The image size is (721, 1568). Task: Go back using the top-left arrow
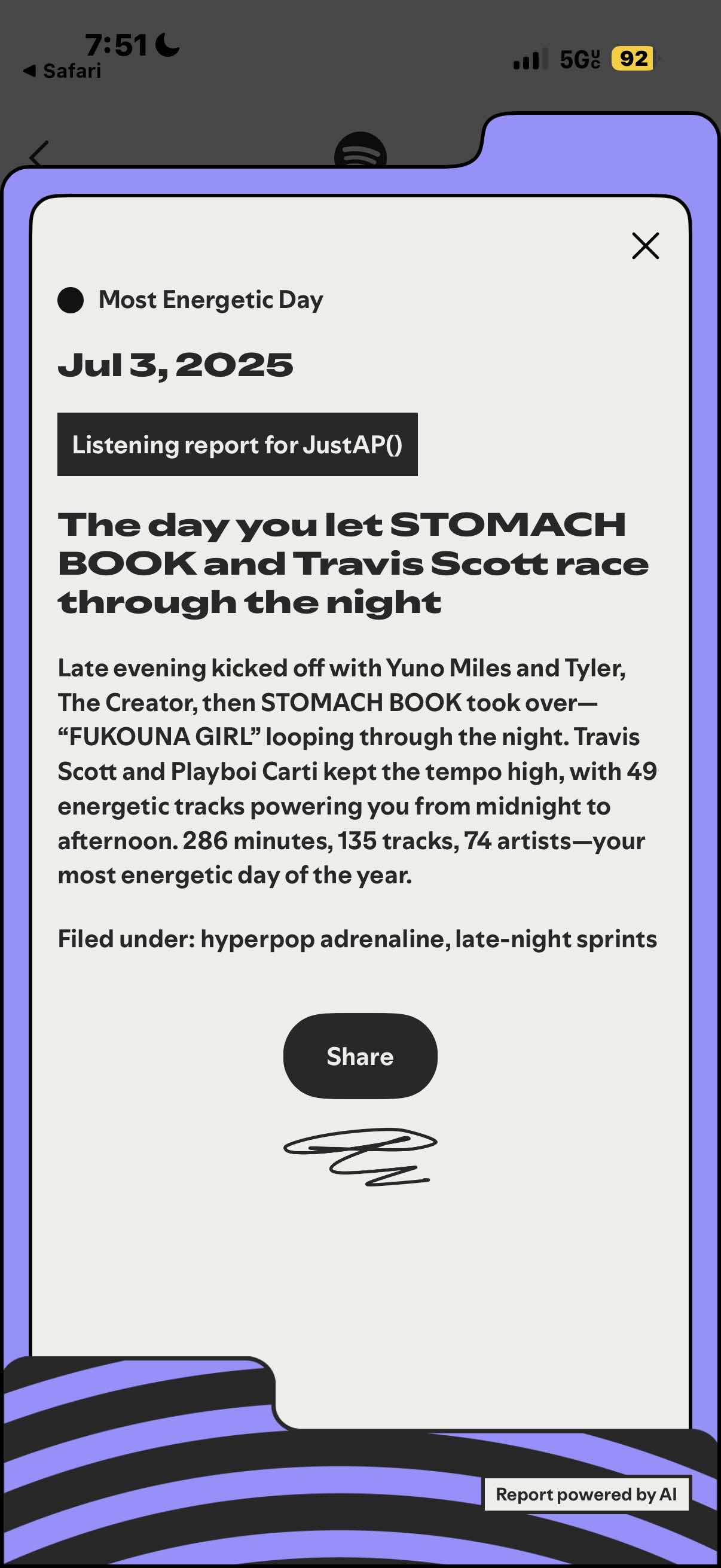pos(38,154)
